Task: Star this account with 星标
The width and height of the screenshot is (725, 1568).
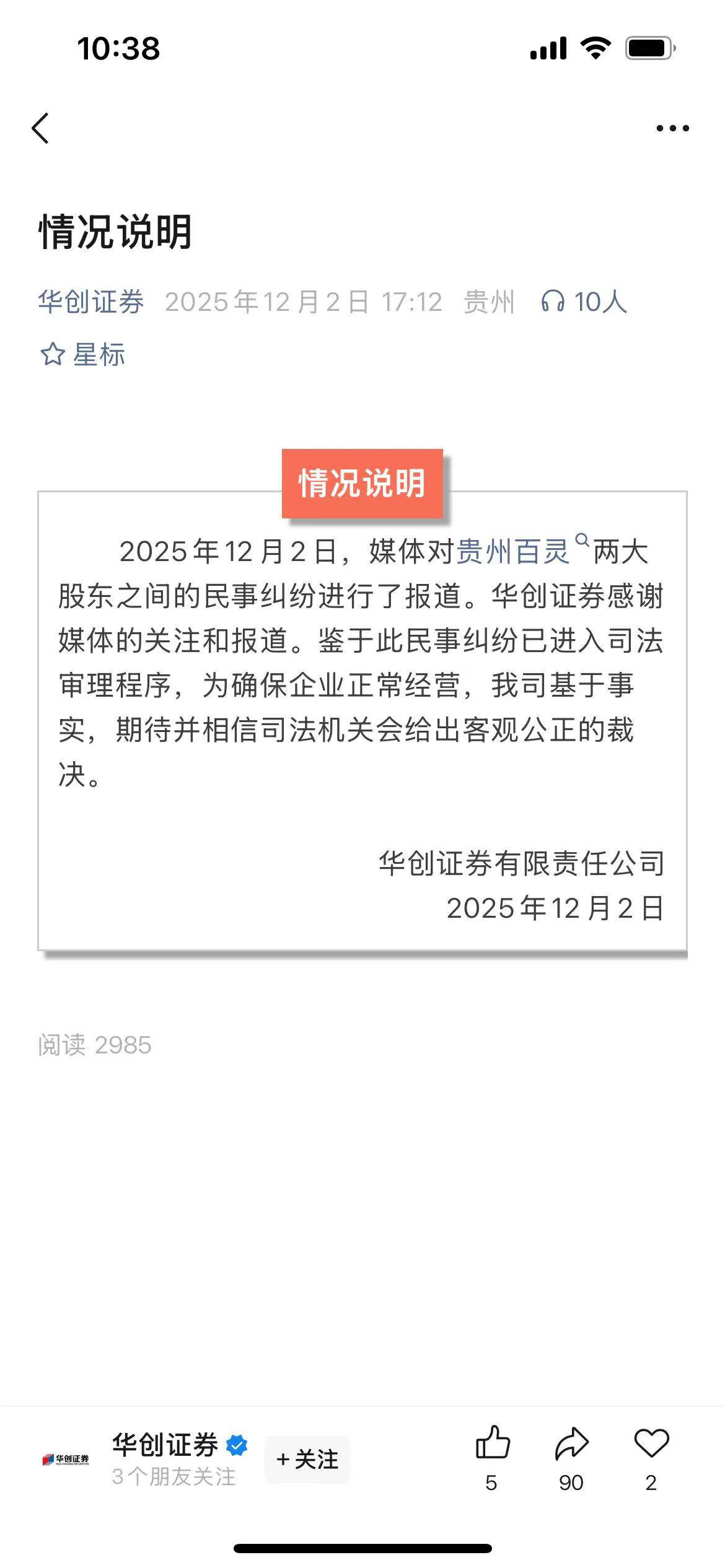Action: 83,355
